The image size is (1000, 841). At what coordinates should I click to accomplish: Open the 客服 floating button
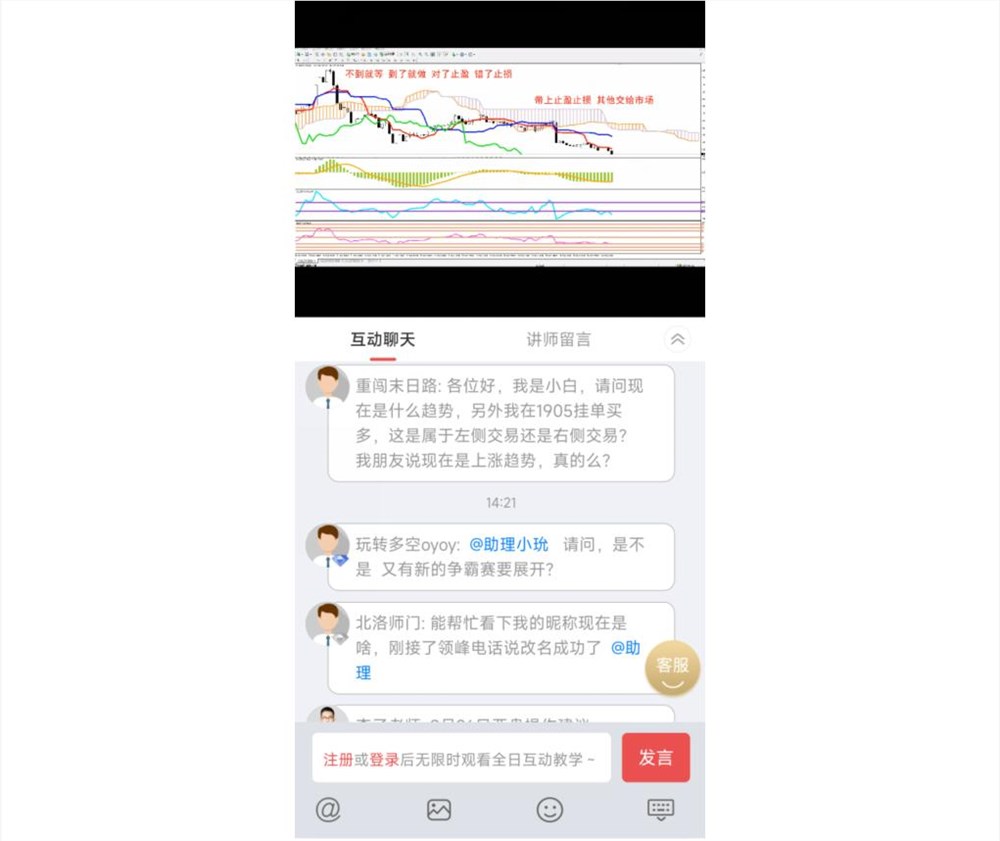coord(672,667)
